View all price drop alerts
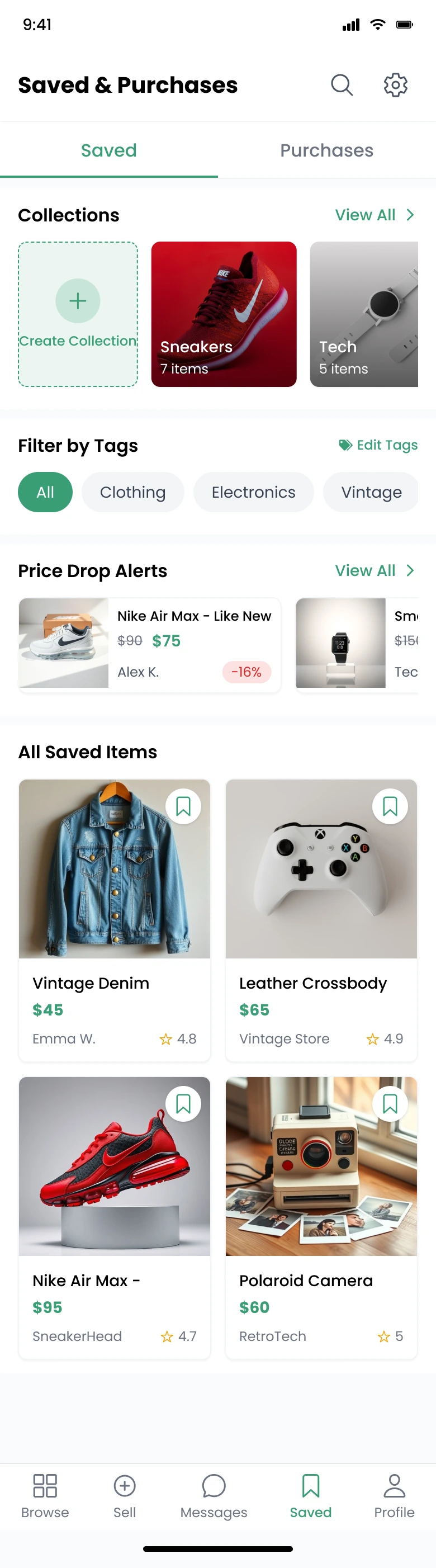Viewport: 436px width, 1568px height. (375, 570)
